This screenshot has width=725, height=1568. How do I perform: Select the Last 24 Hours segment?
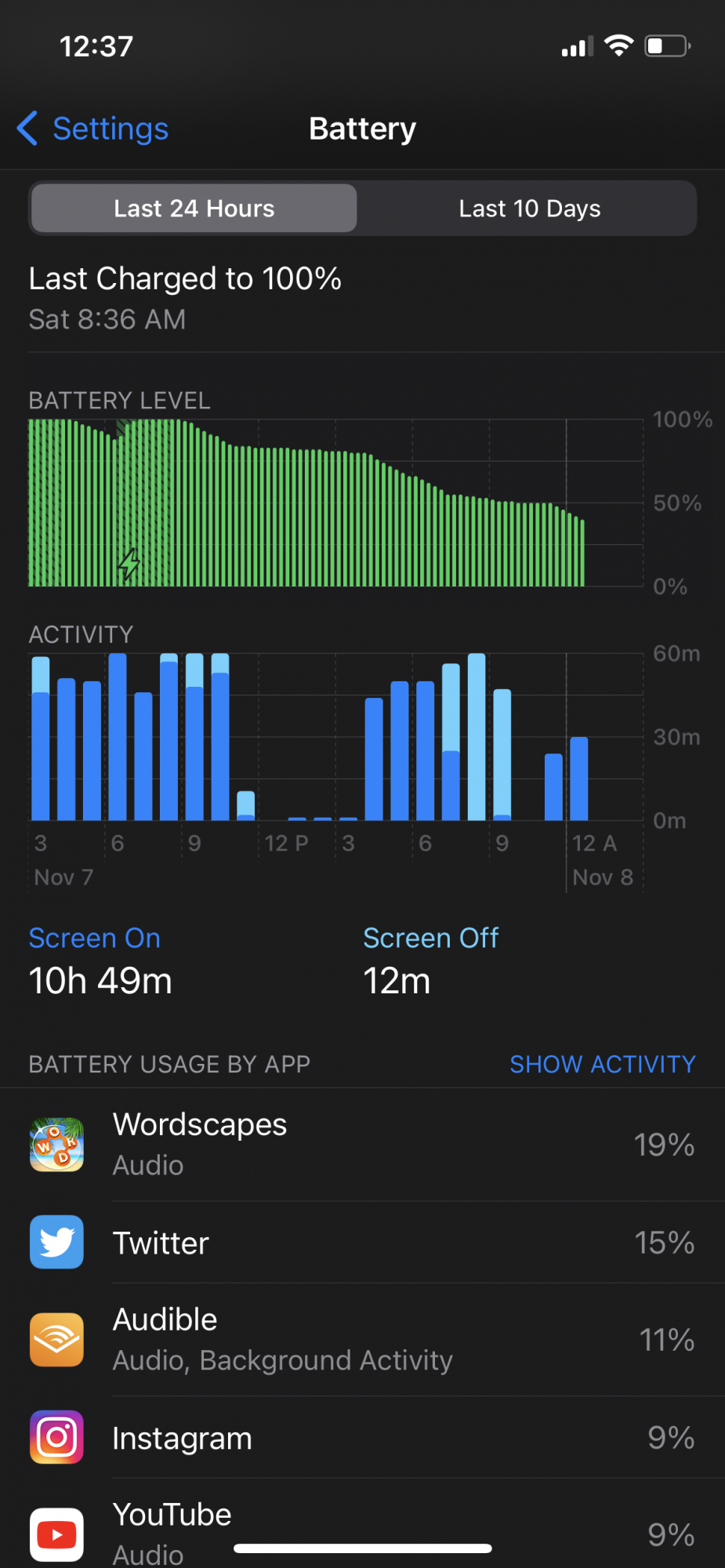[194, 209]
